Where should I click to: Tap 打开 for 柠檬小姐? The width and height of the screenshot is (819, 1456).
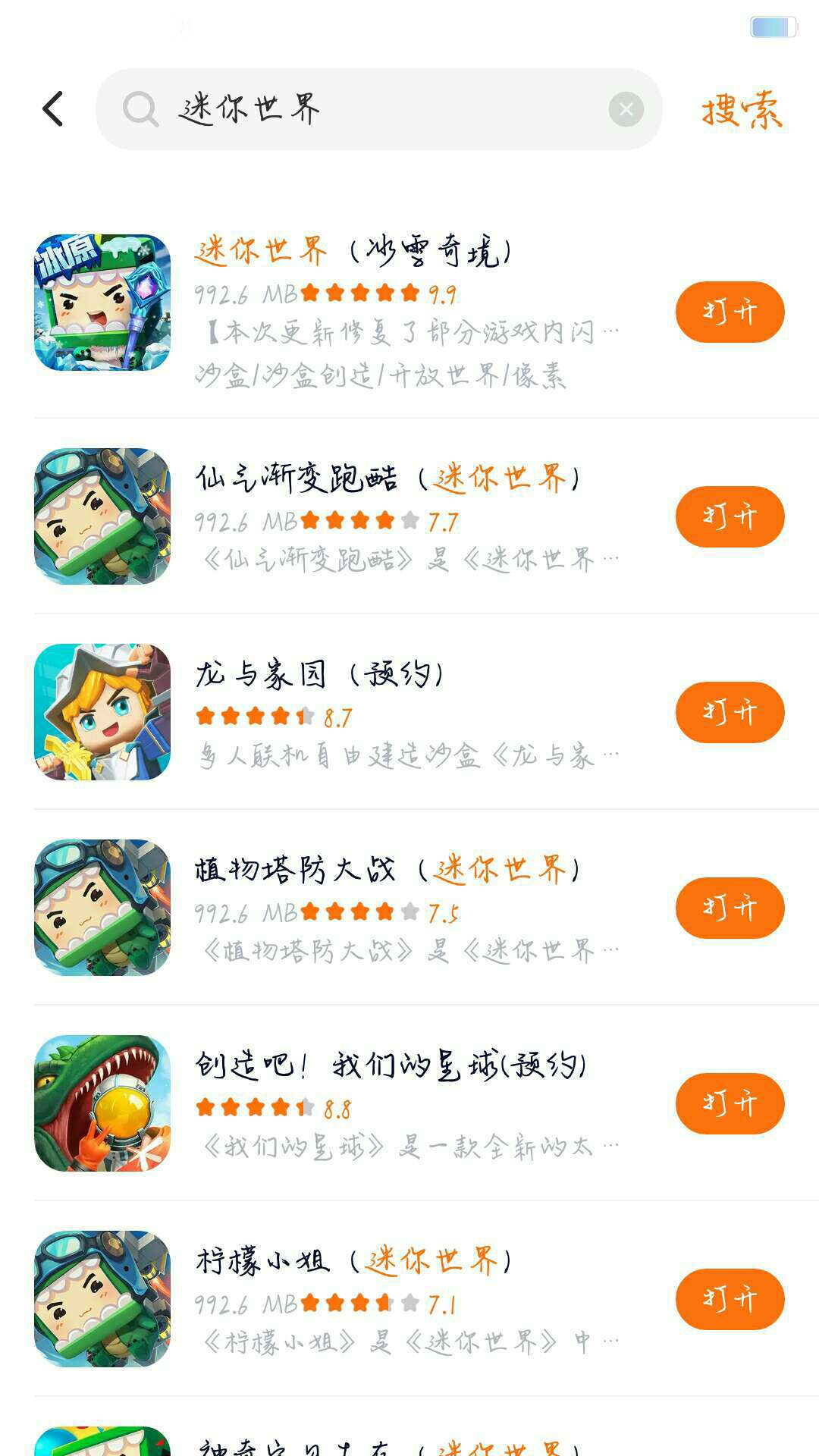coord(730,1299)
